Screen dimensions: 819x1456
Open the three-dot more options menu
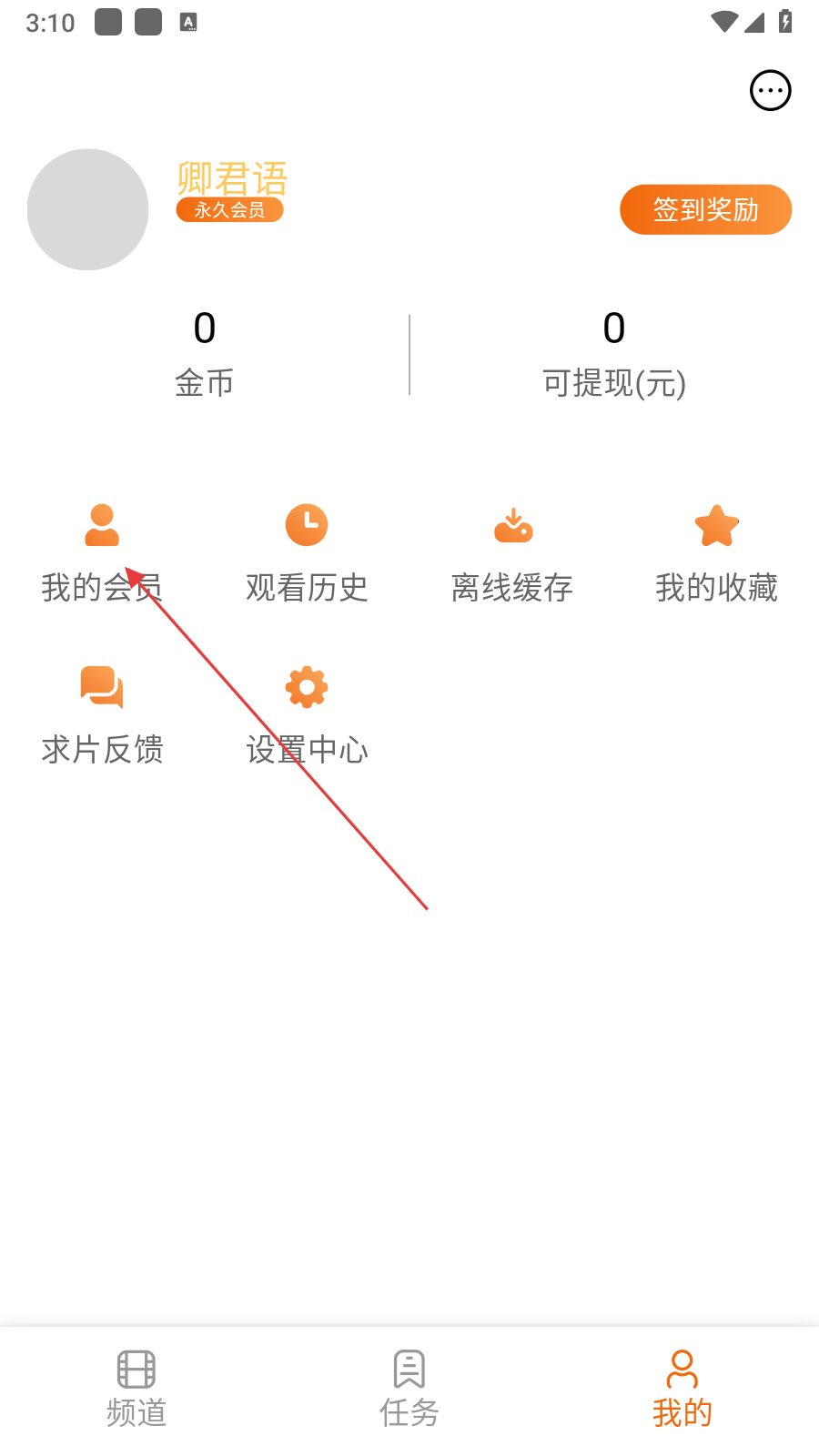click(770, 90)
